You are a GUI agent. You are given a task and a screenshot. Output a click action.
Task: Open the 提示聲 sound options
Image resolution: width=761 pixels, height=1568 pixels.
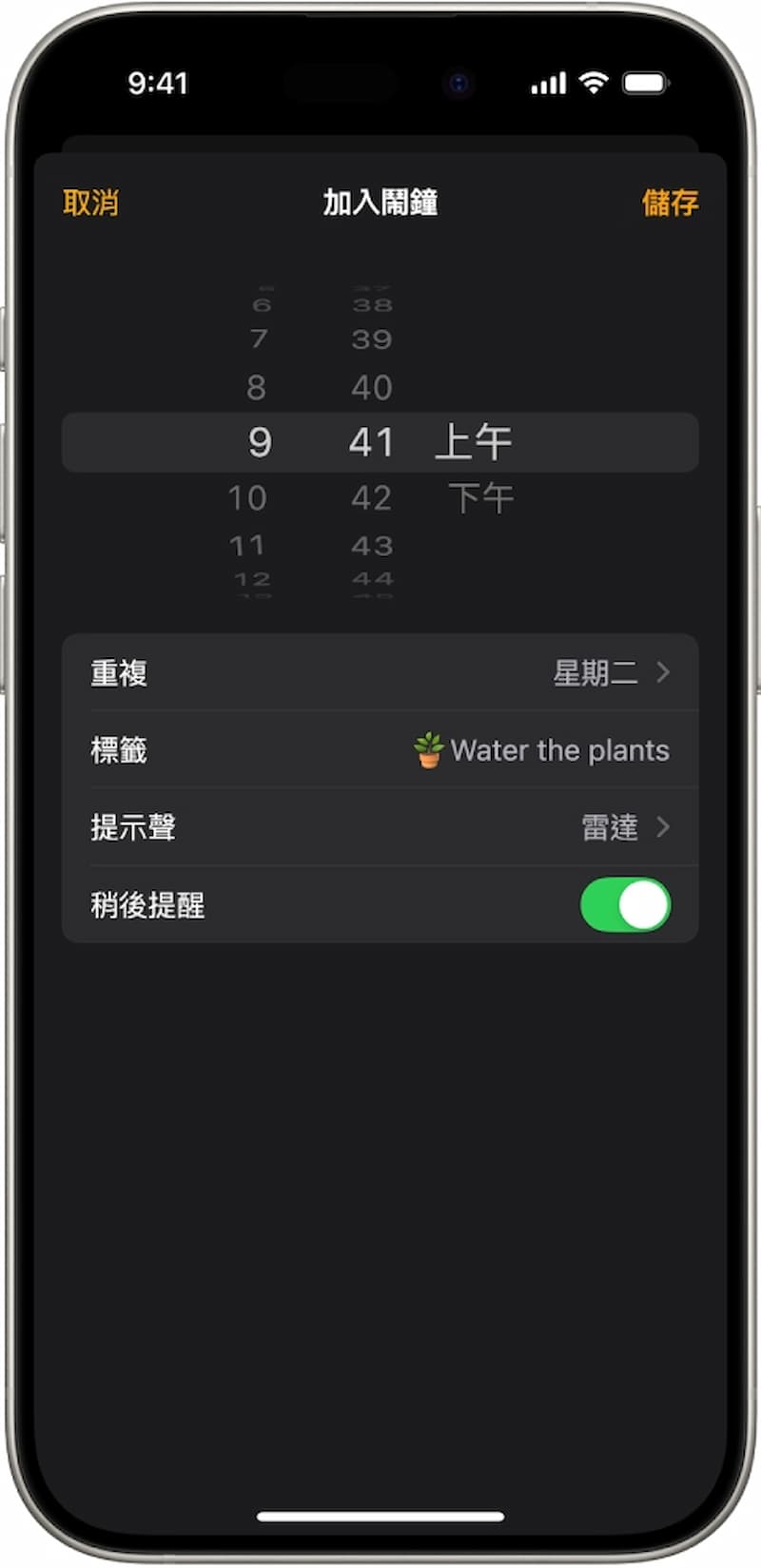[380, 827]
